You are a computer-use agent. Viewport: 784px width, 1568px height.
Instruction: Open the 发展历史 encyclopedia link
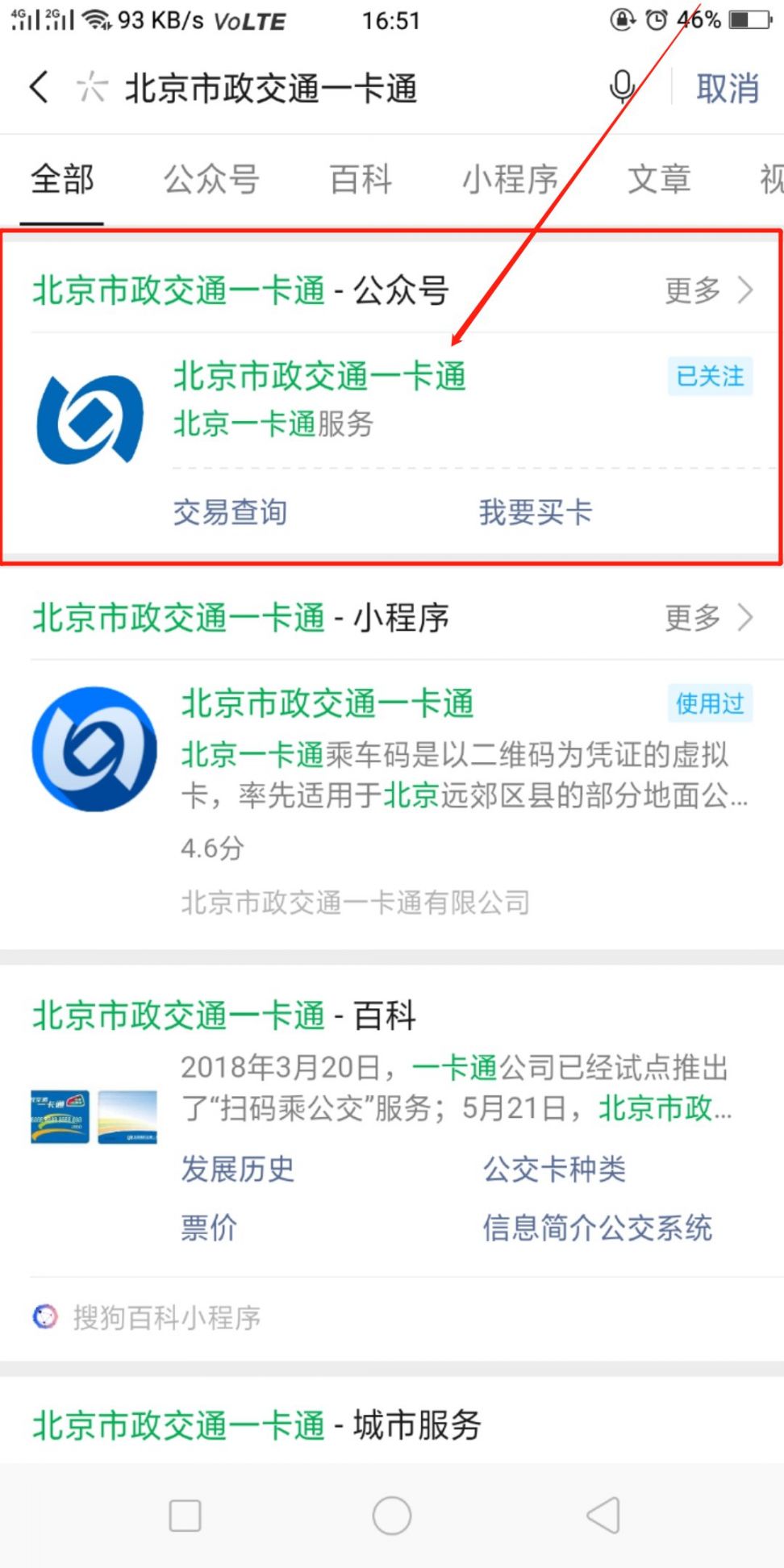[237, 1169]
